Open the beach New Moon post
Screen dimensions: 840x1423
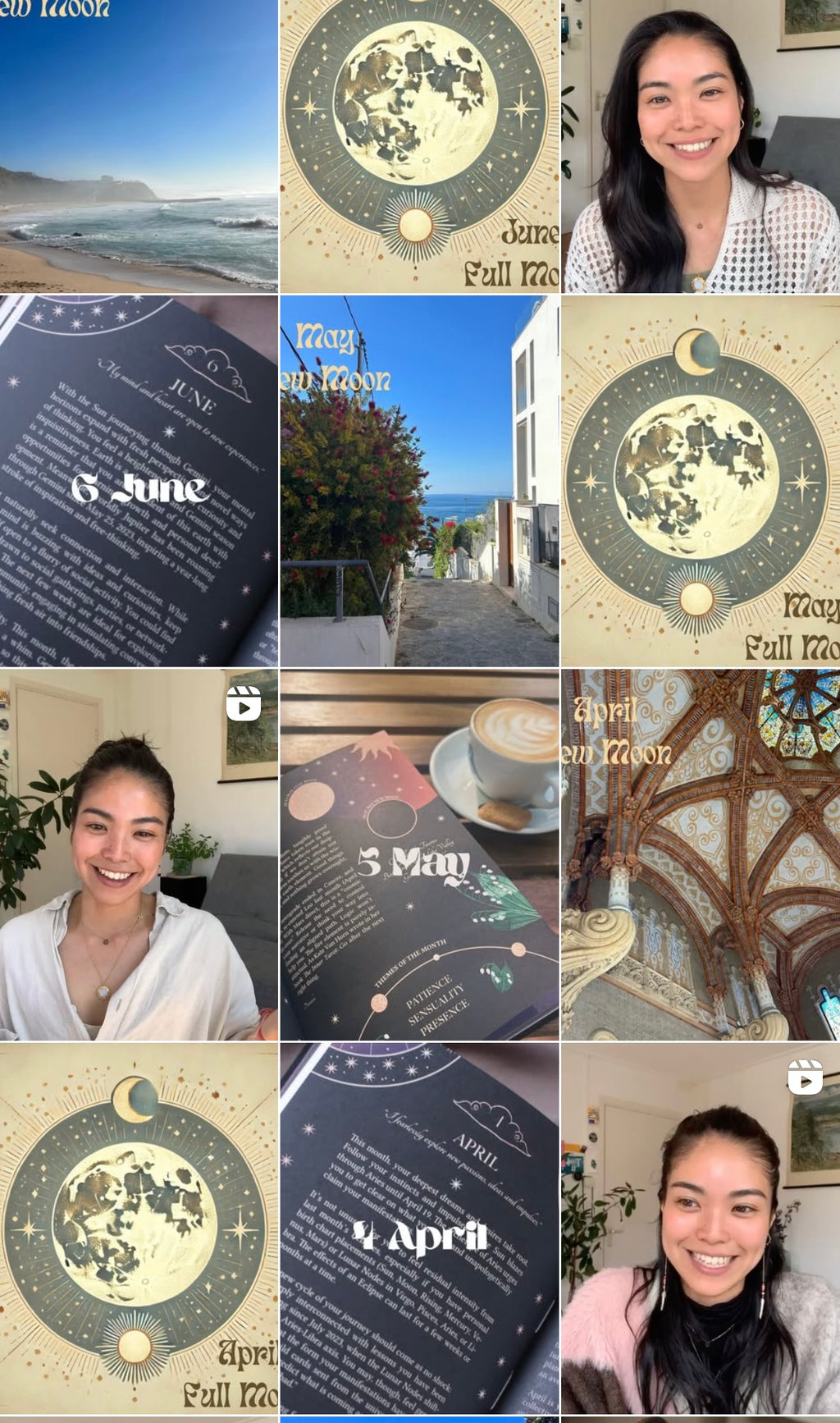click(139, 146)
